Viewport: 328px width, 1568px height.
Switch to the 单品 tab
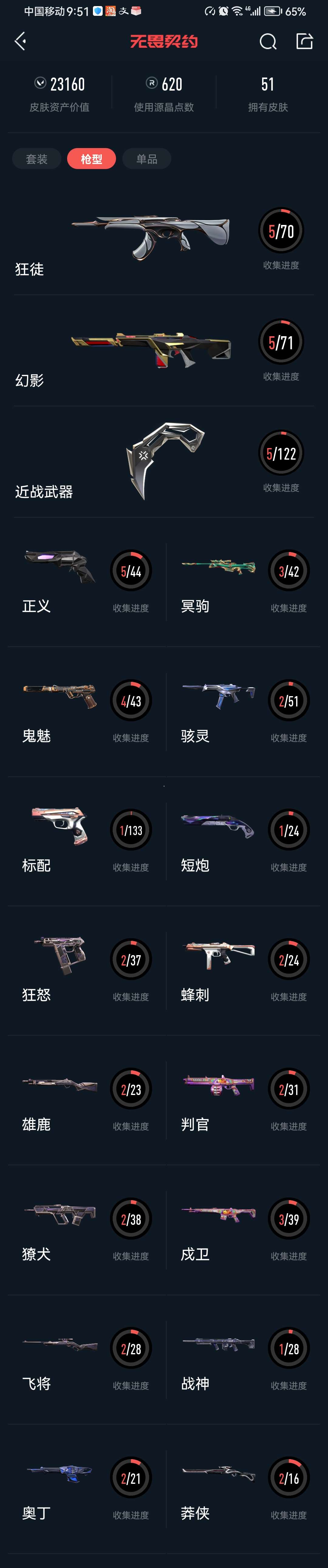[x=147, y=159]
